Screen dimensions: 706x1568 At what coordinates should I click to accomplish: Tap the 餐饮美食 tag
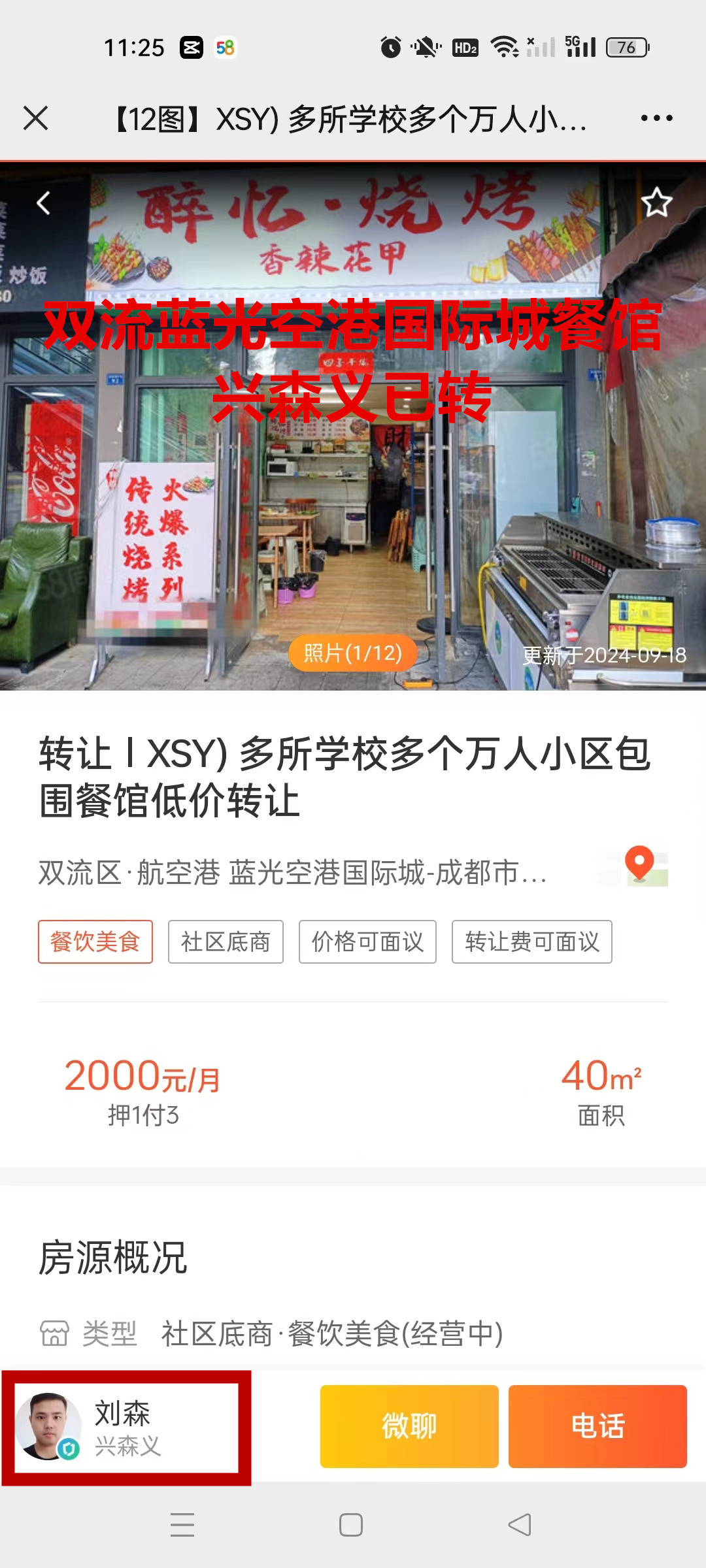[95, 941]
